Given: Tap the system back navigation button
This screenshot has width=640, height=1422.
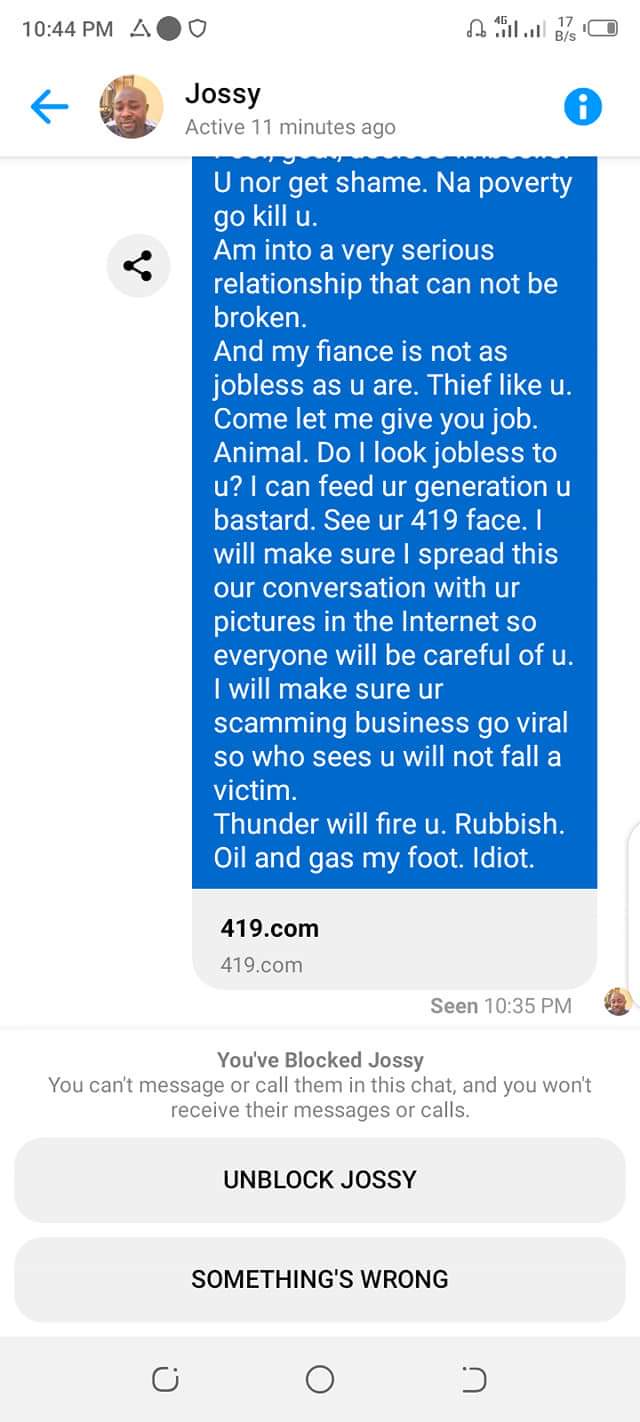Looking at the screenshot, I should tap(474, 1380).
